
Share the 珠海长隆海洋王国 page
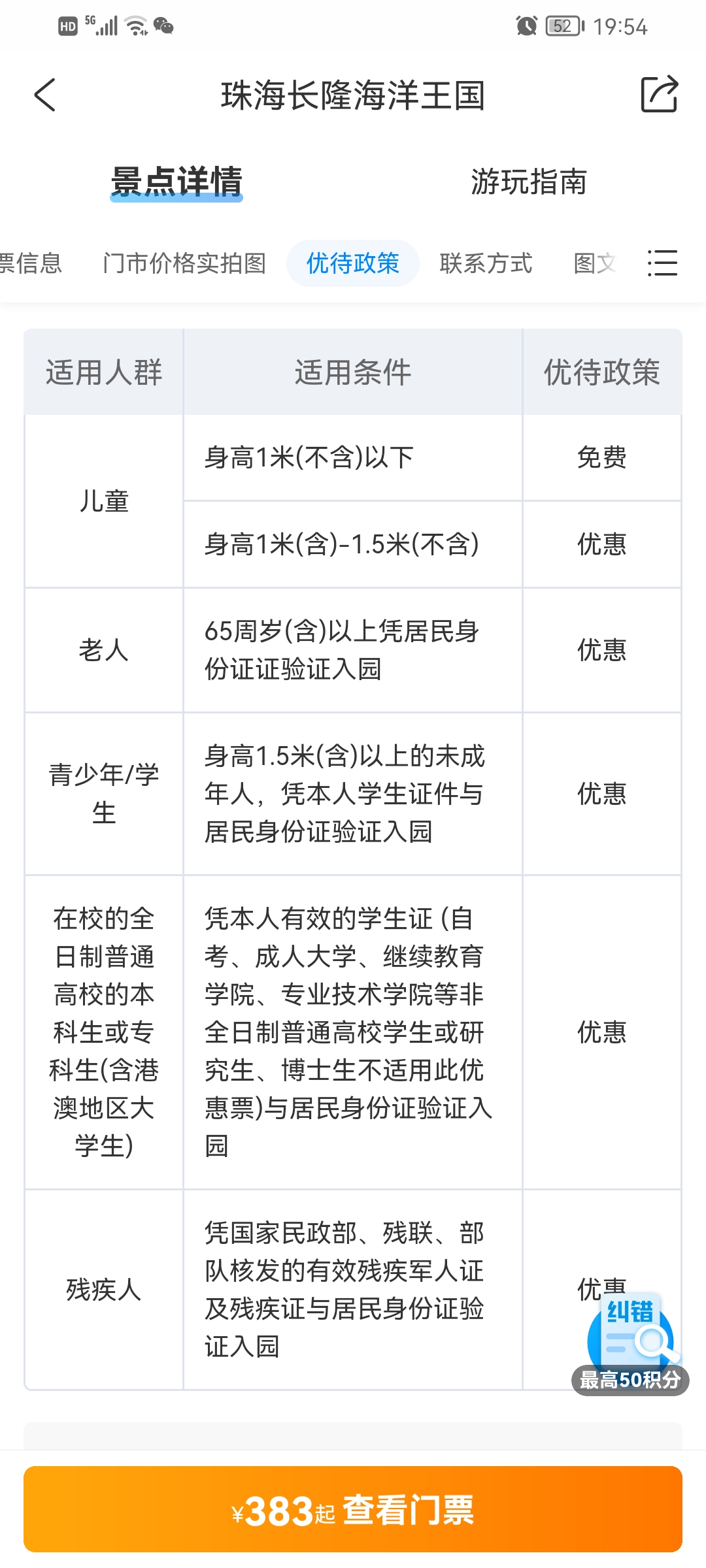click(659, 95)
